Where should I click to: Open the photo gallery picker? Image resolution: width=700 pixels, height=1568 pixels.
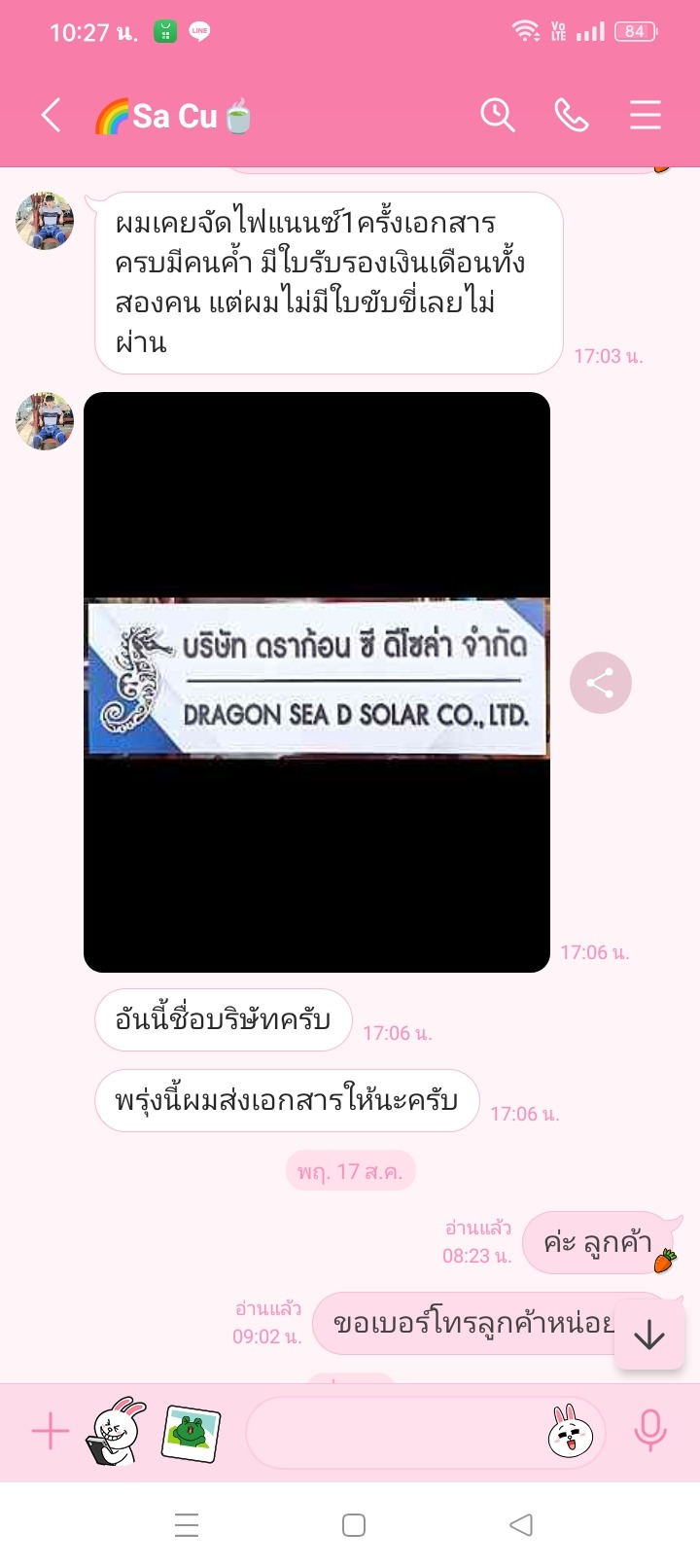click(191, 1432)
